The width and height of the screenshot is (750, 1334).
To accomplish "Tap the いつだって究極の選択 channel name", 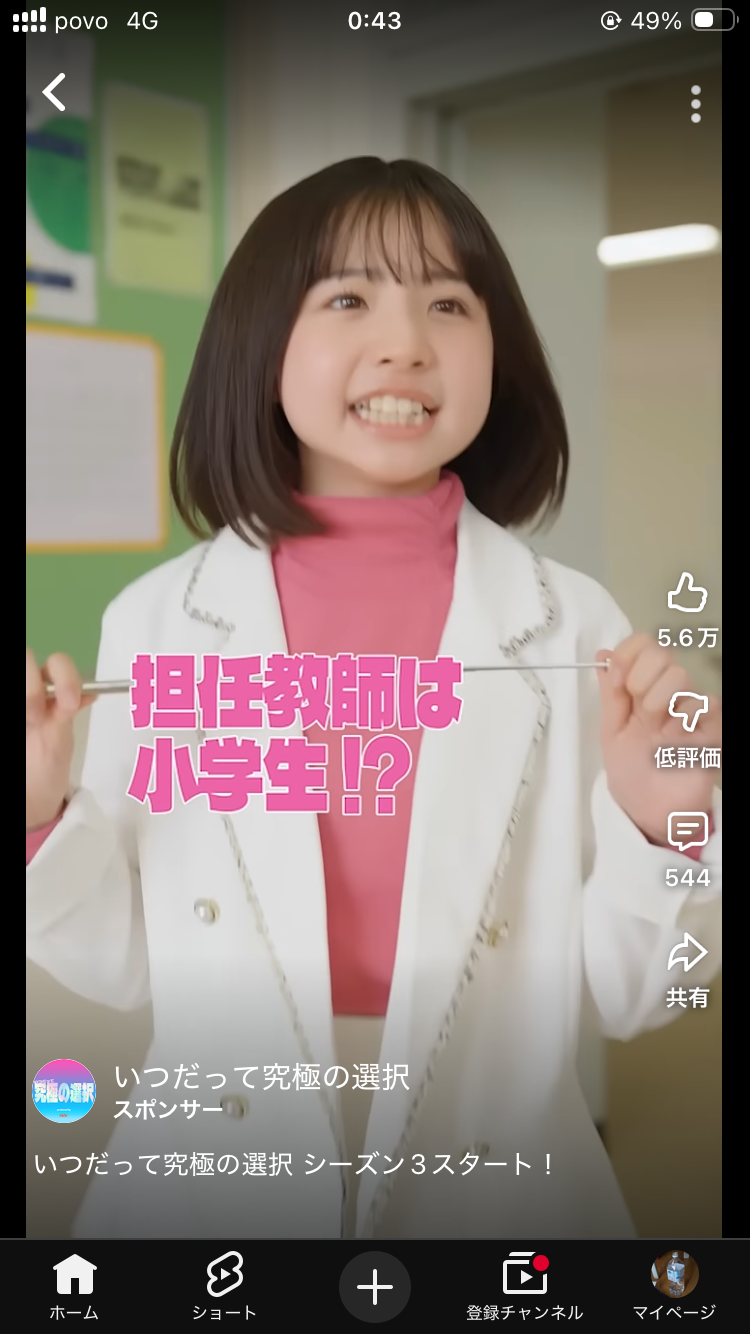I will (261, 1077).
